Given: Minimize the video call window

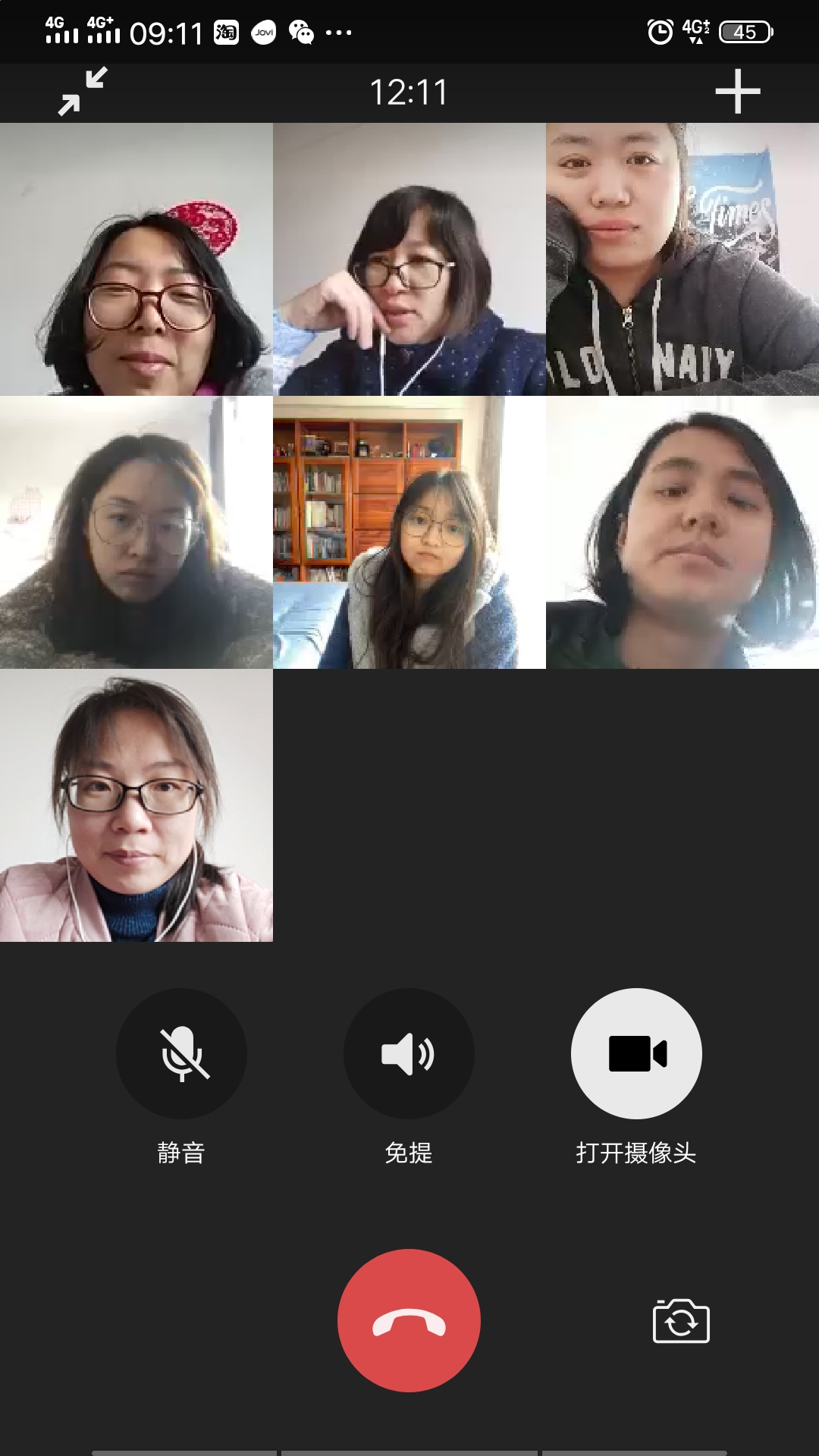Looking at the screenshot, I should click(x=83, y=92).
